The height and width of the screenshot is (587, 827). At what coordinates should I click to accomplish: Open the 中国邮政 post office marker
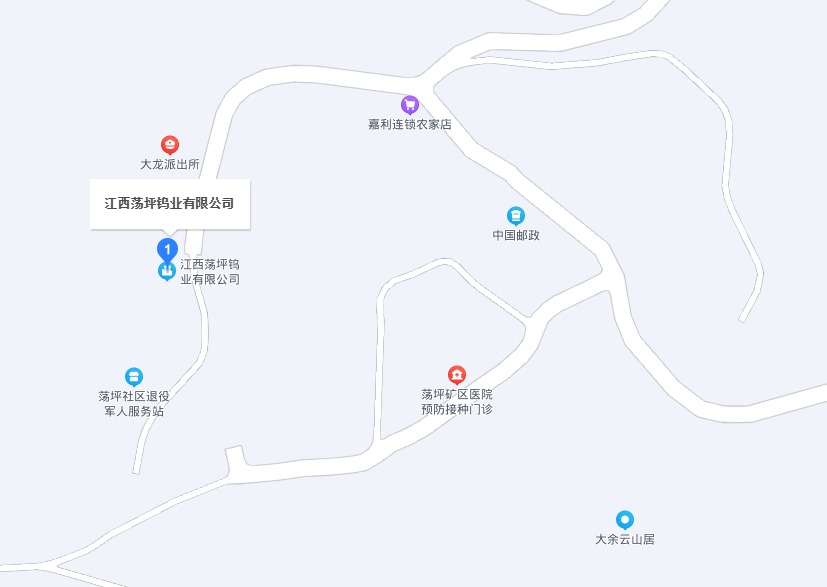[515, 215]
